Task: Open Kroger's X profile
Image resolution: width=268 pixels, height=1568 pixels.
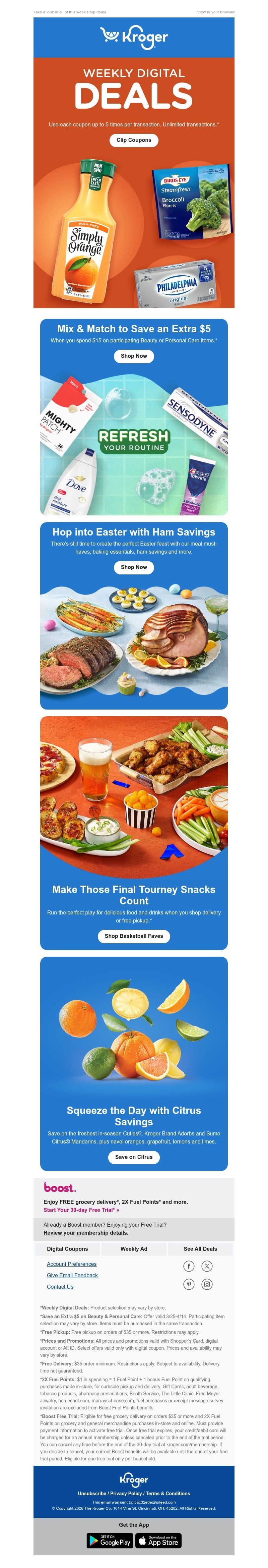Action: pos(207,1266)
